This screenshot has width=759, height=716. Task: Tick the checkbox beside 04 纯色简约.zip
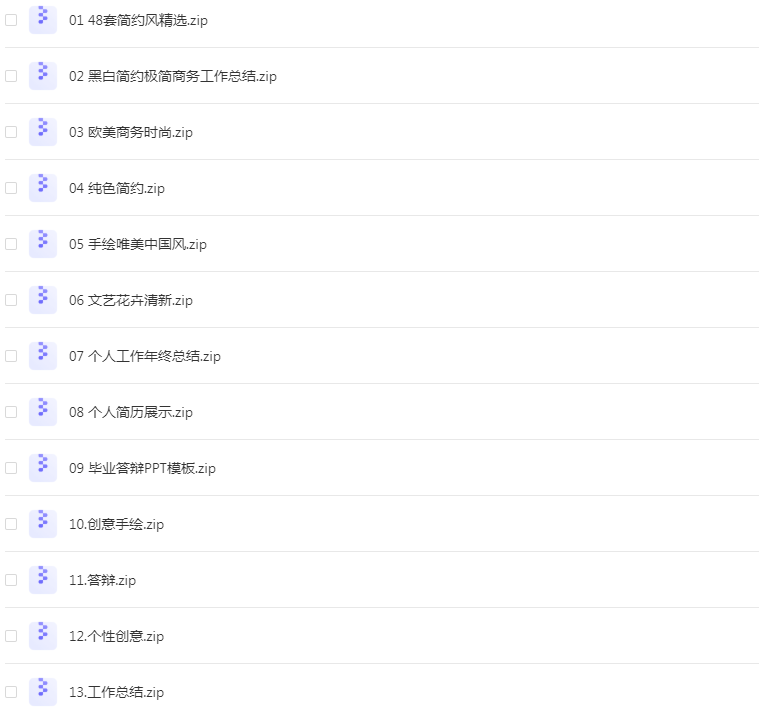click(11, 188)
